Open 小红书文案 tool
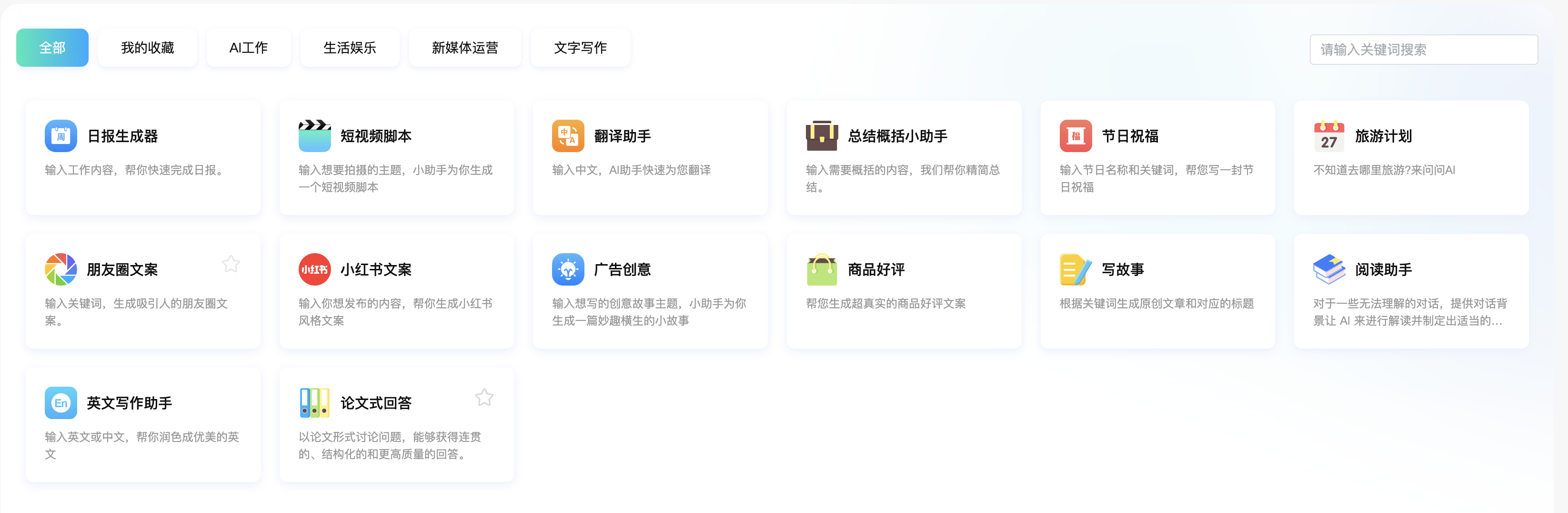 396,291
